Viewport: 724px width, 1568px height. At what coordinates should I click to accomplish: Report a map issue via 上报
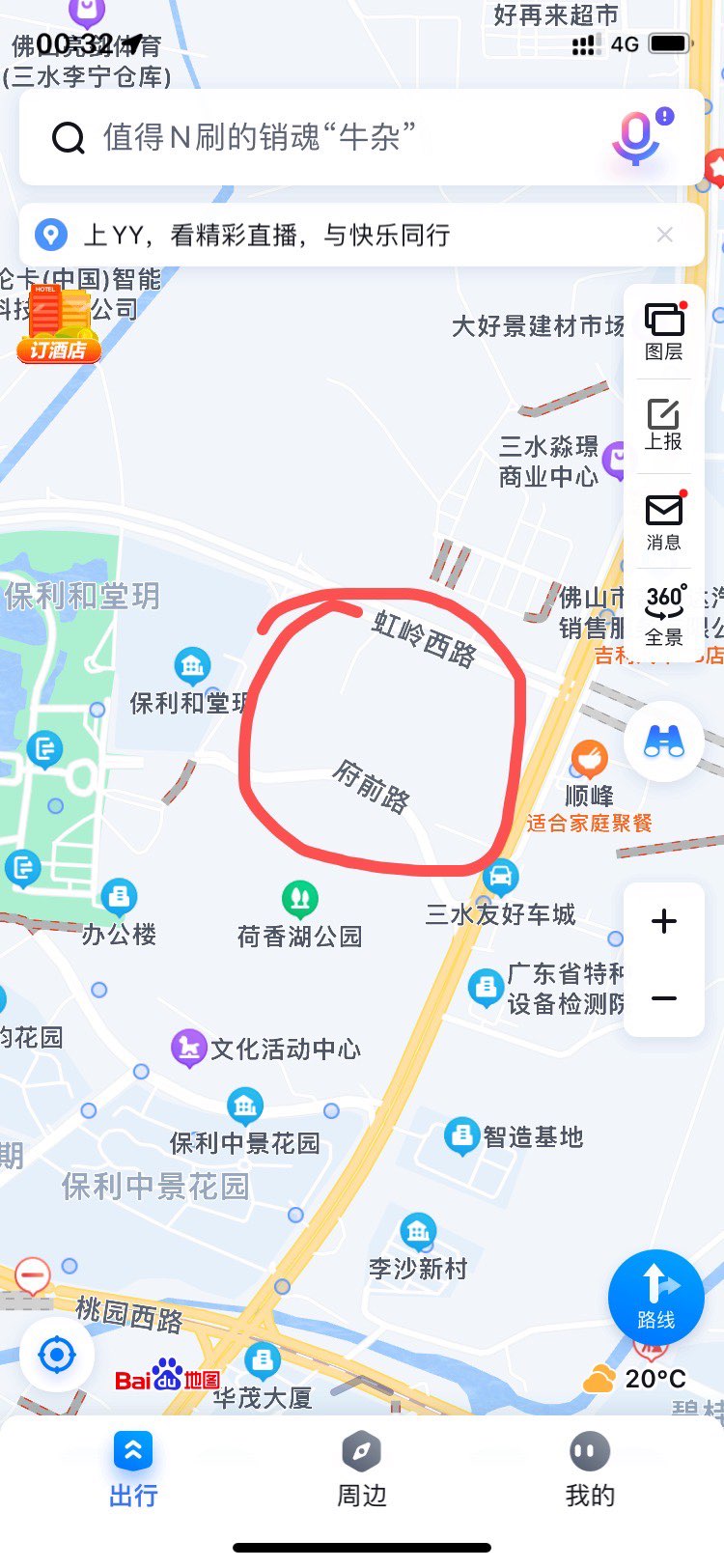pos(664,425)
